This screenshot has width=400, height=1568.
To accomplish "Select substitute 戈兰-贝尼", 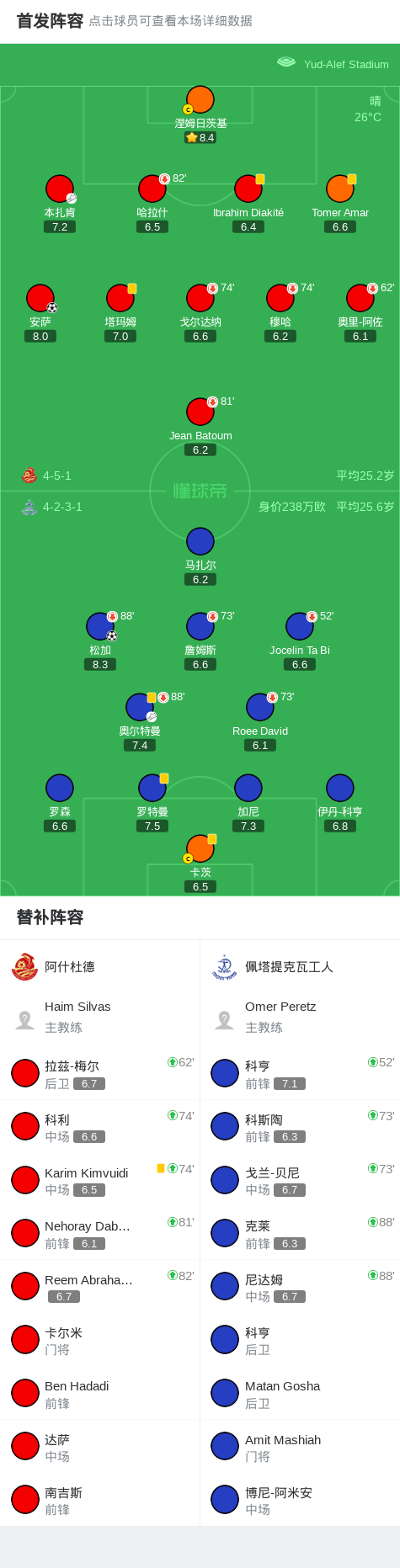I will tap(300, 1181).
